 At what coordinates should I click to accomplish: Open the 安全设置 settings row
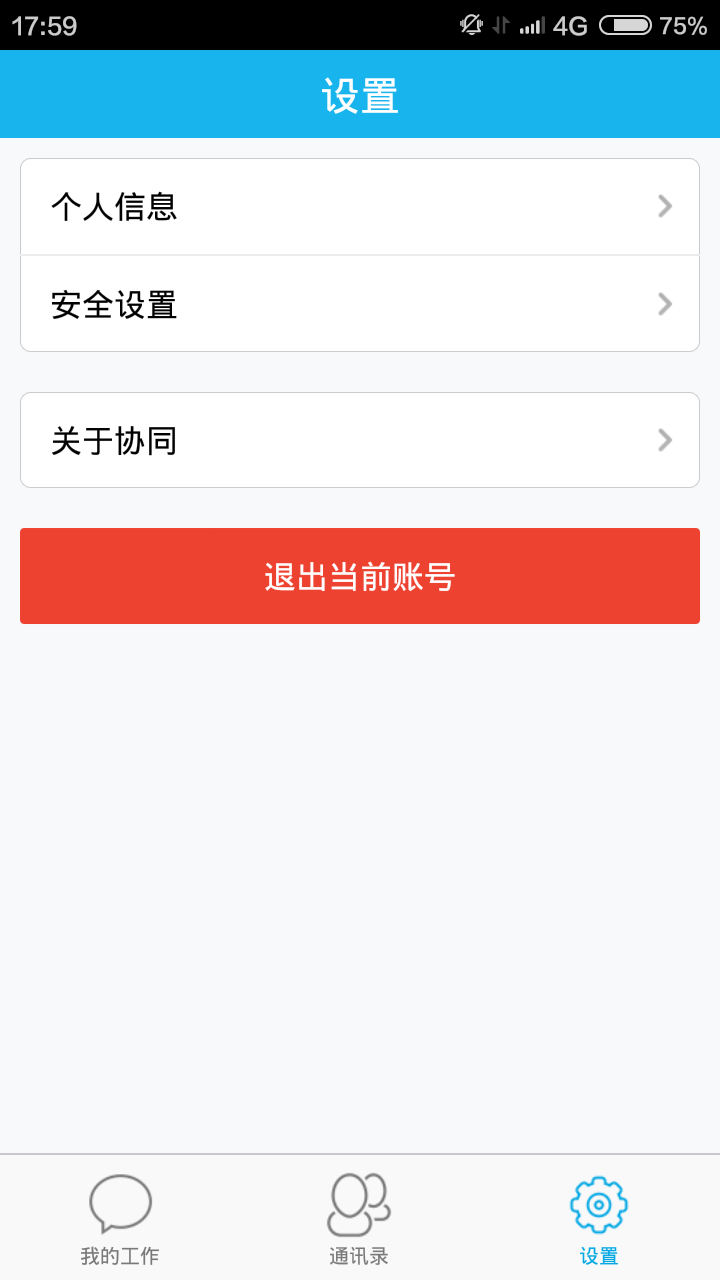[360, 303]
